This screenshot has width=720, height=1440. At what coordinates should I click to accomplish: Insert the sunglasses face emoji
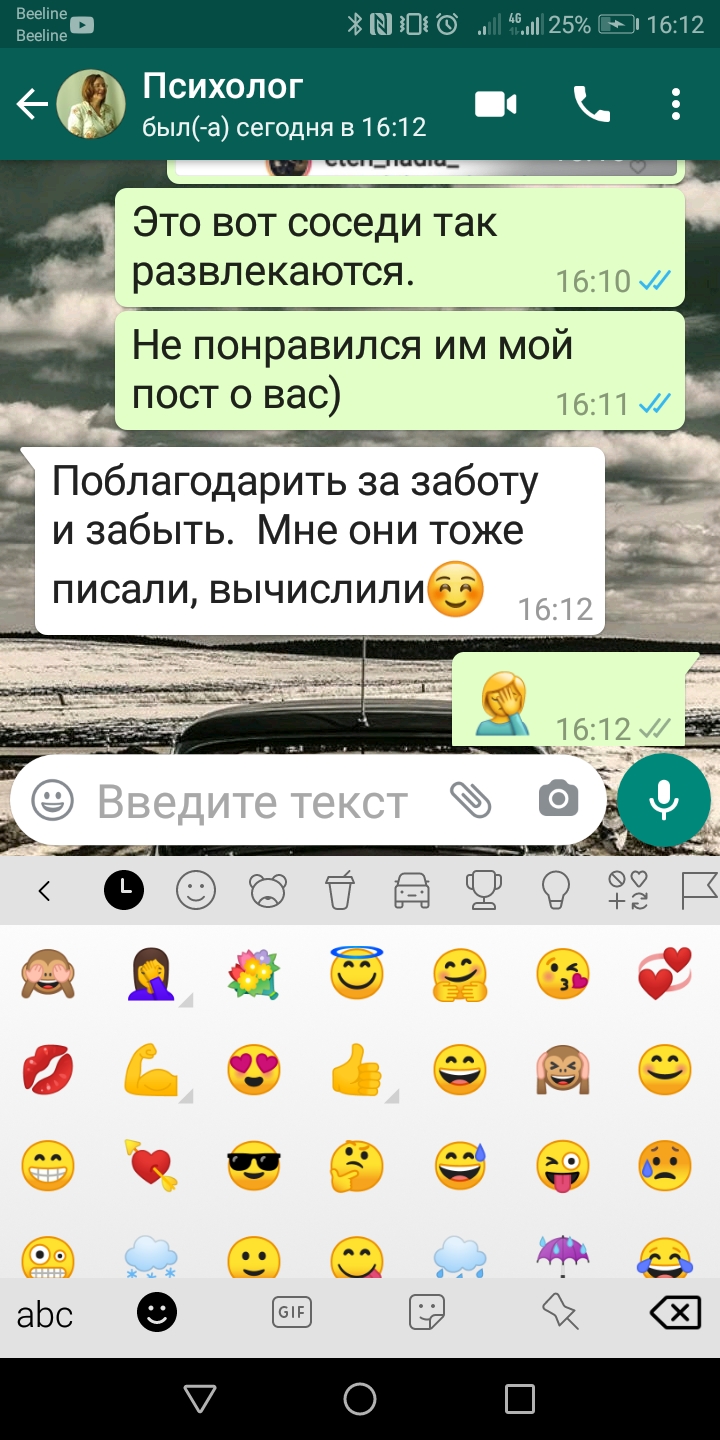[253, 1166]
